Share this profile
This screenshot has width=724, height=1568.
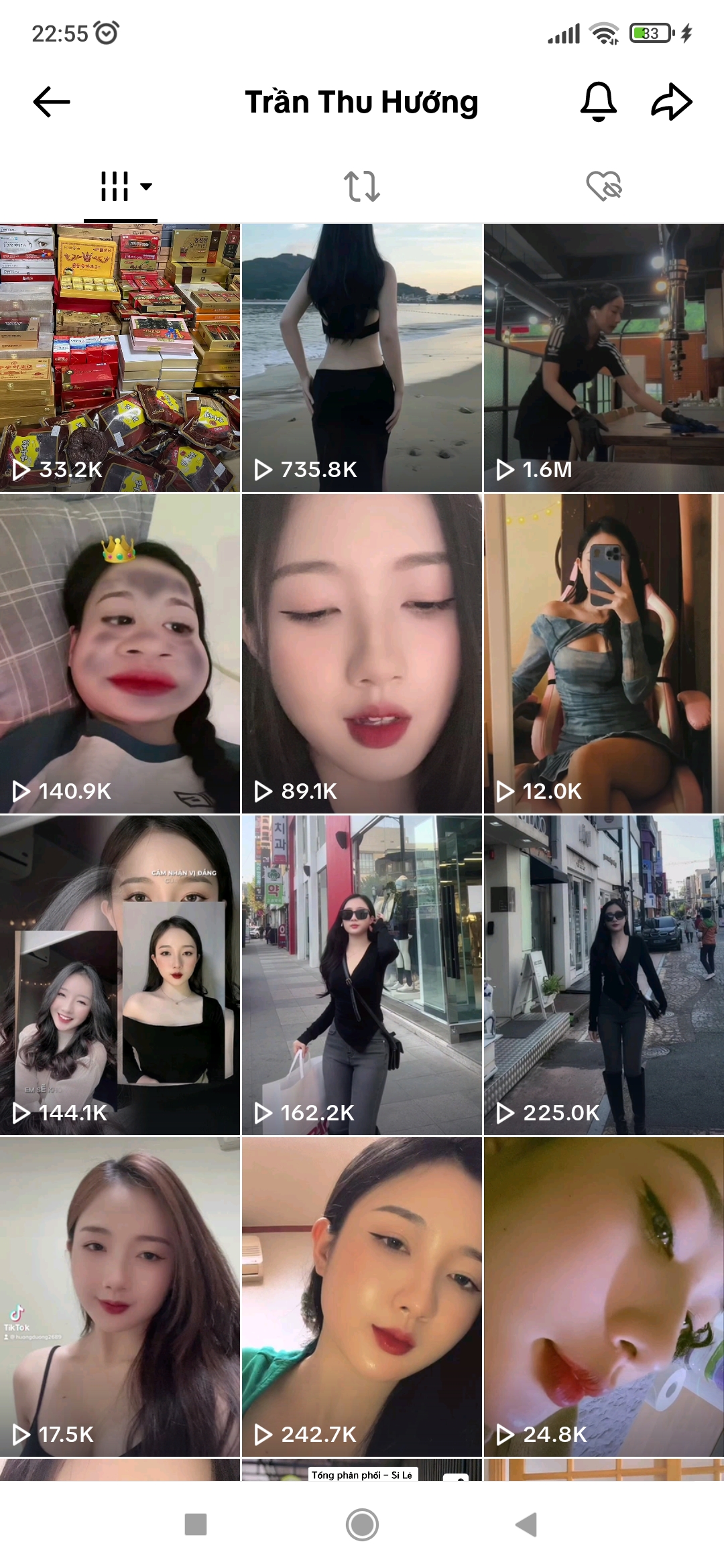pyautogui.click(x=671, y=102)
